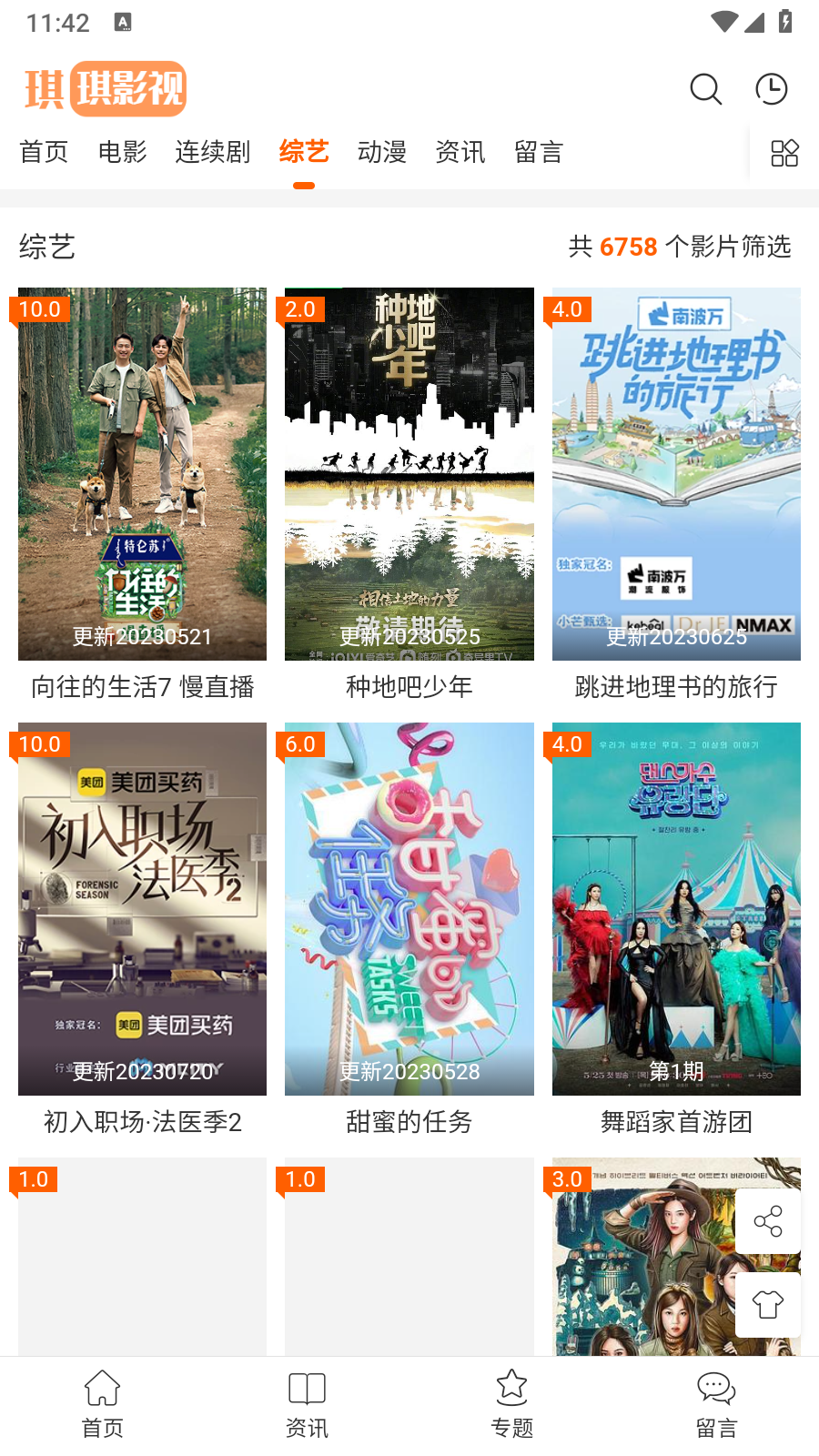Open 跳进地理书的旅行
Image resolution: width=819 pixels, height=1456 pixels.
(x=676, y=474)
